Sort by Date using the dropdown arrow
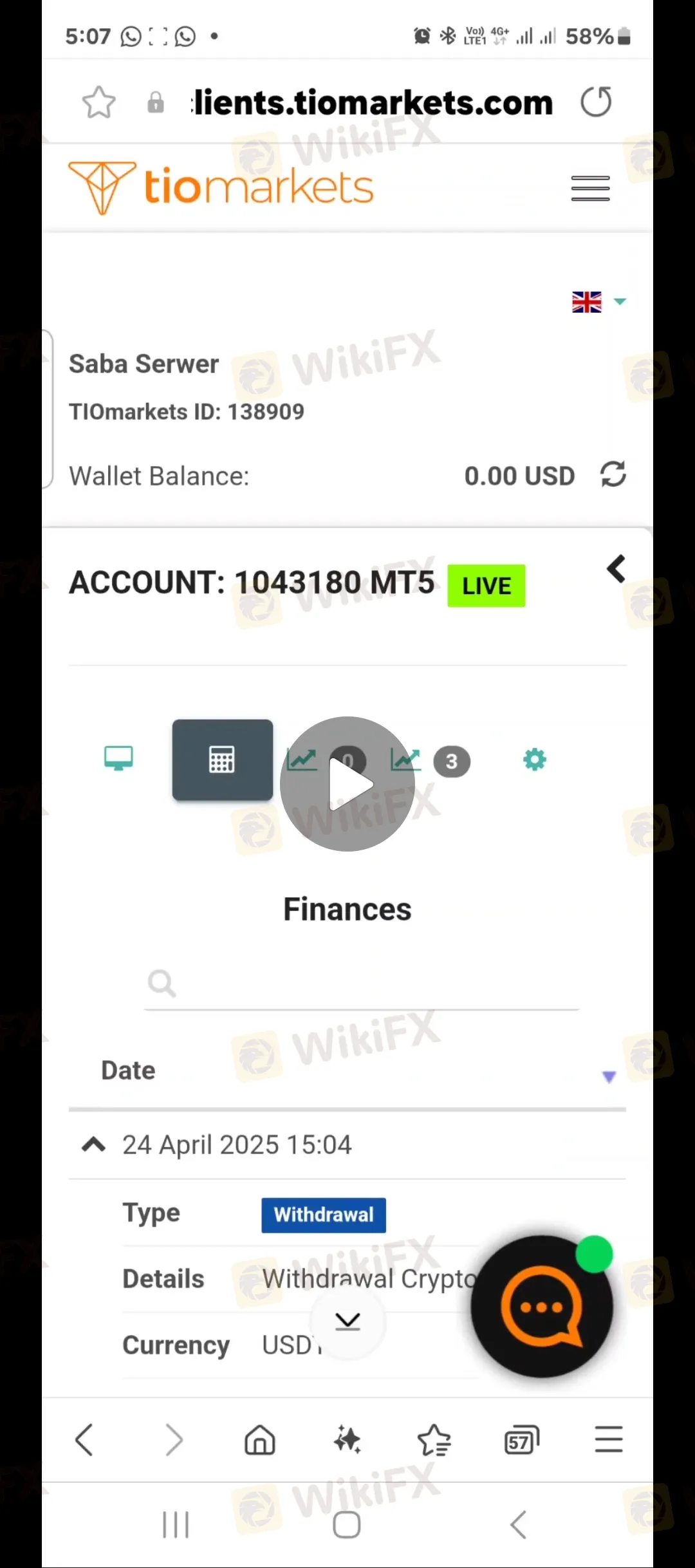This screenshot has width=695, height=1568. [x=609, y=1076]
